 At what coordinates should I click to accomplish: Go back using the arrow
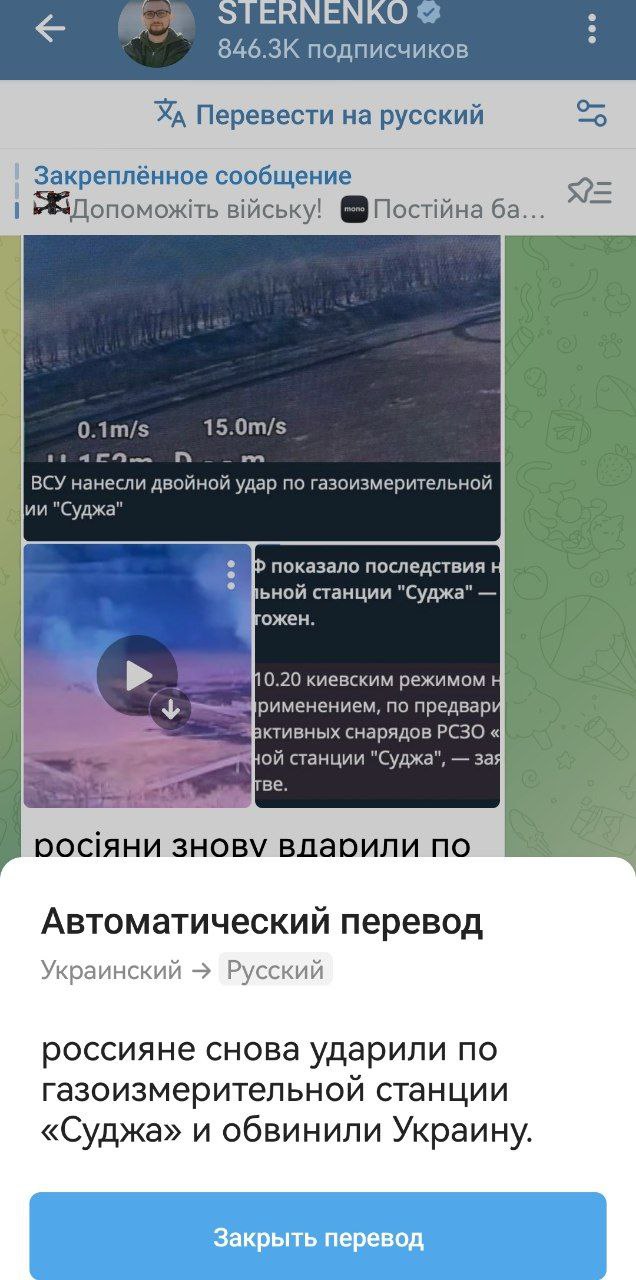point(50,30)
